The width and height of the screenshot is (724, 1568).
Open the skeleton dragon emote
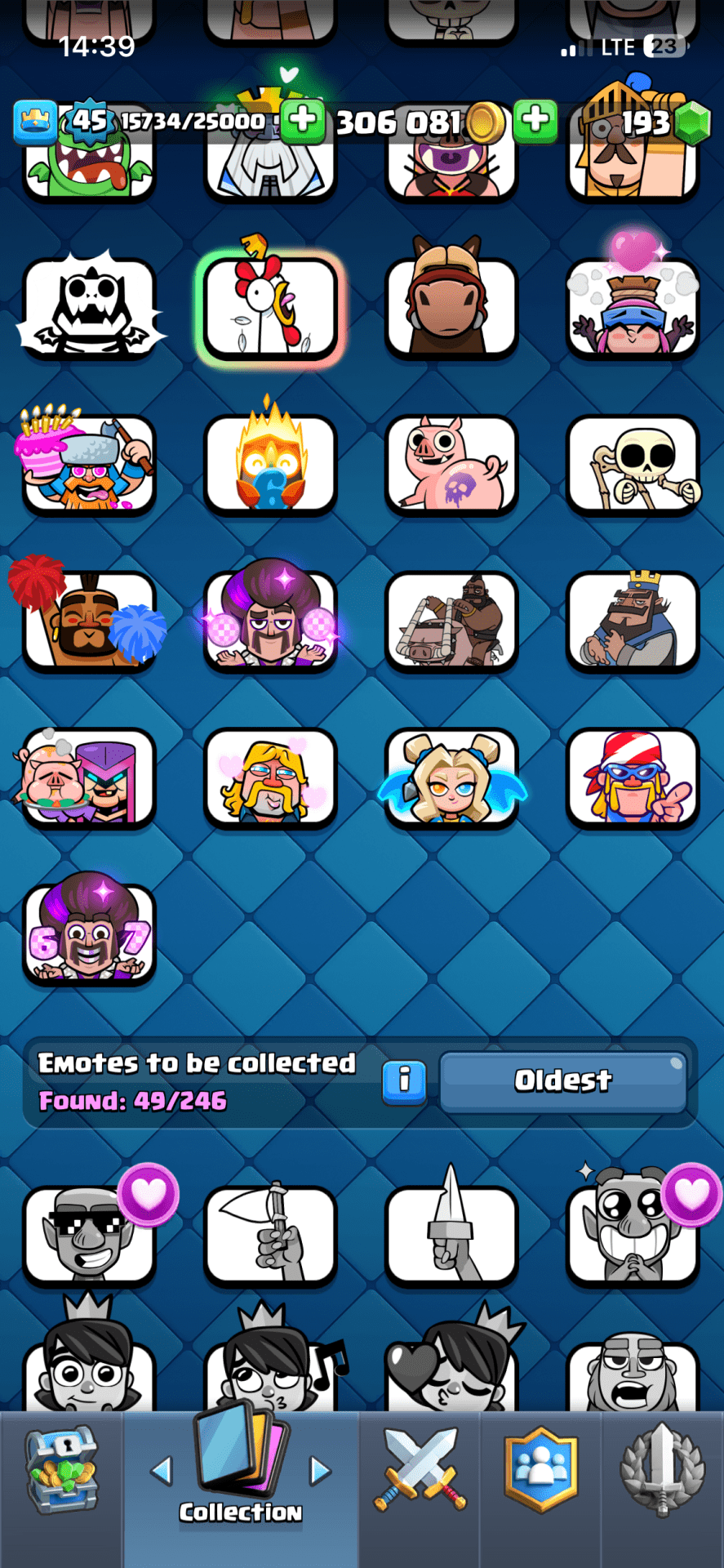click(x=90, y=308)
